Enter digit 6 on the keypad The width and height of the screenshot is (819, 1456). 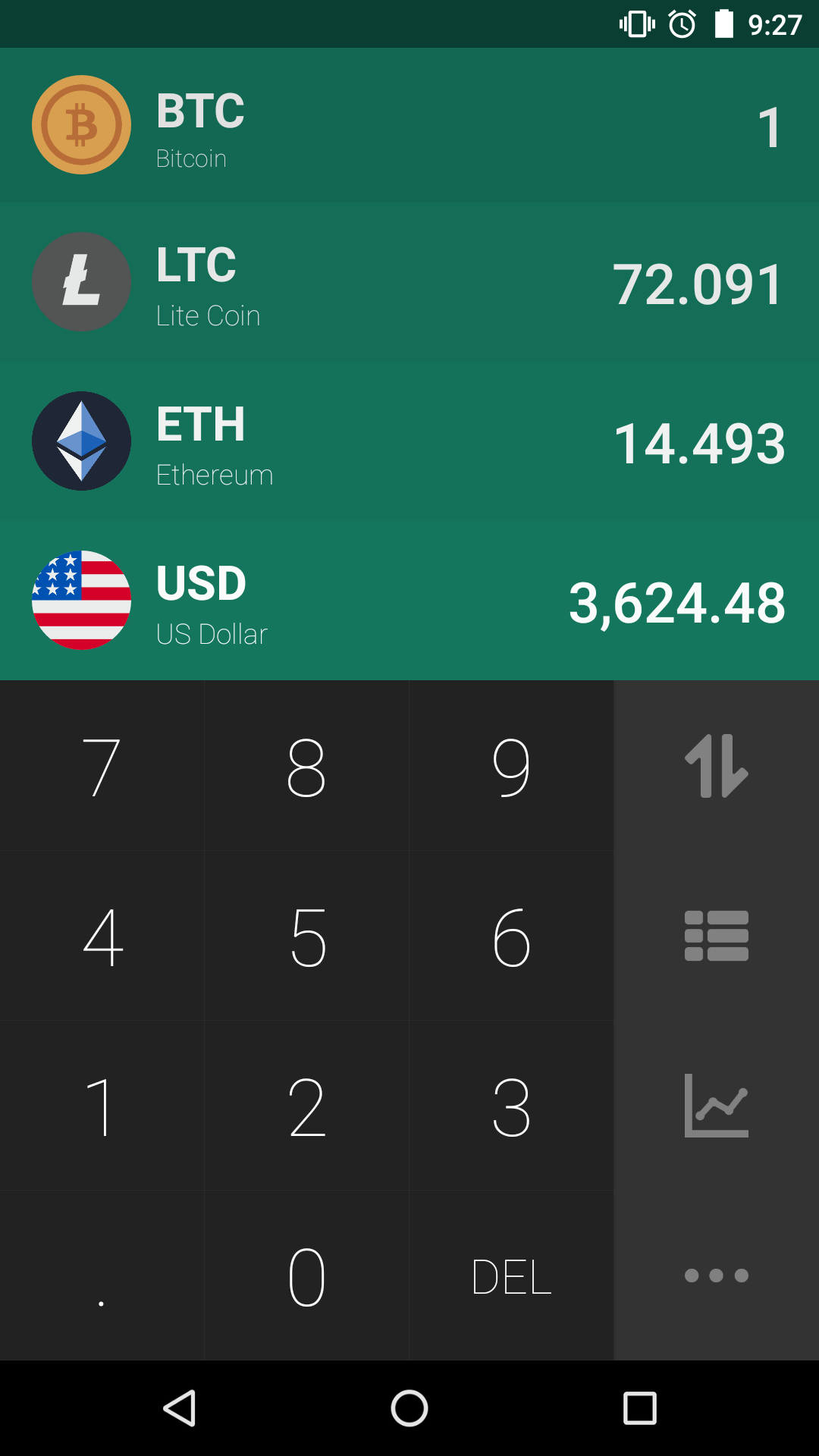[x=512, y=936]
